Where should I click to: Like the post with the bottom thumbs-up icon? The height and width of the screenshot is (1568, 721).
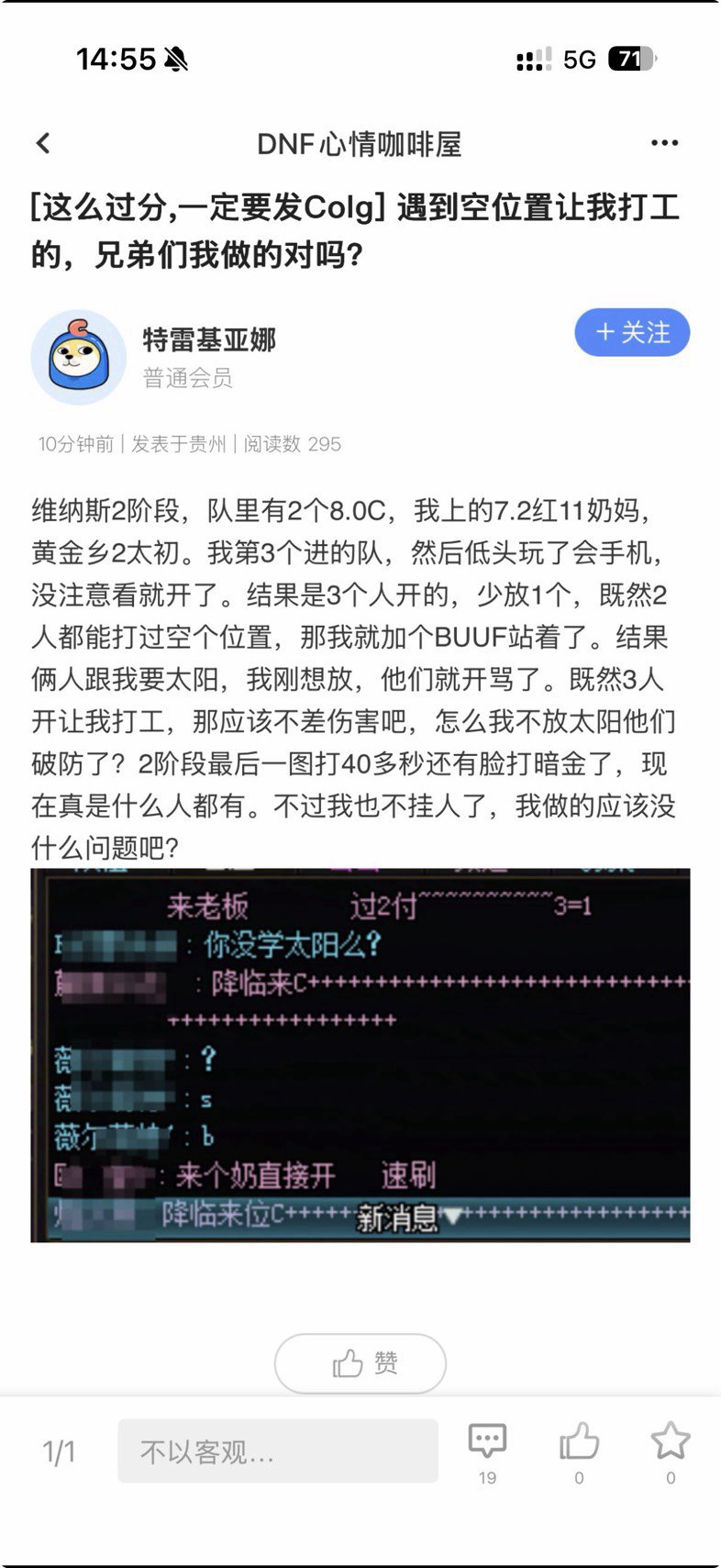[x=579, y=1442]
